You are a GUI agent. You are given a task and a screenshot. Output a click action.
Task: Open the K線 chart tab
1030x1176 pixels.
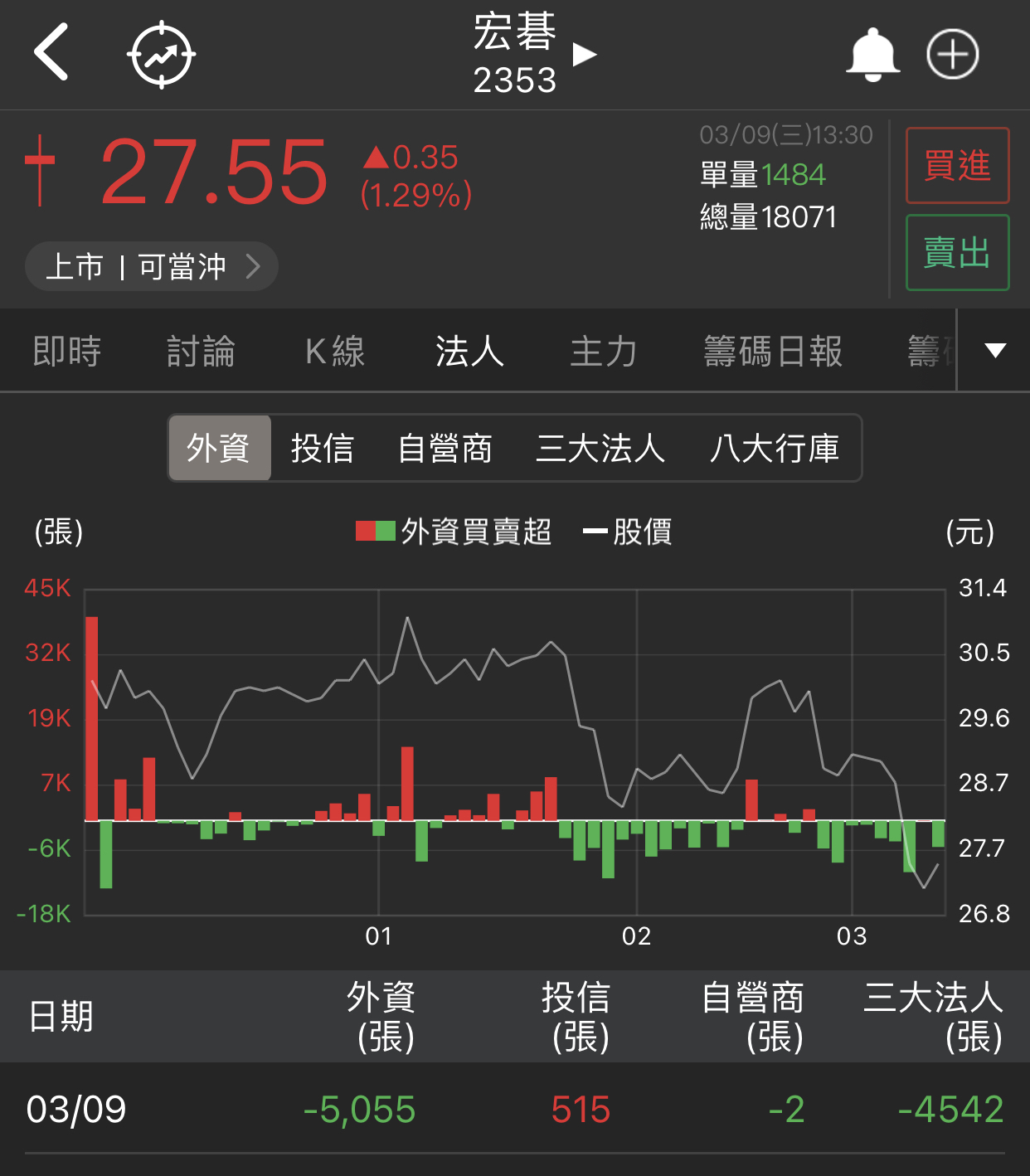point(335,352)
